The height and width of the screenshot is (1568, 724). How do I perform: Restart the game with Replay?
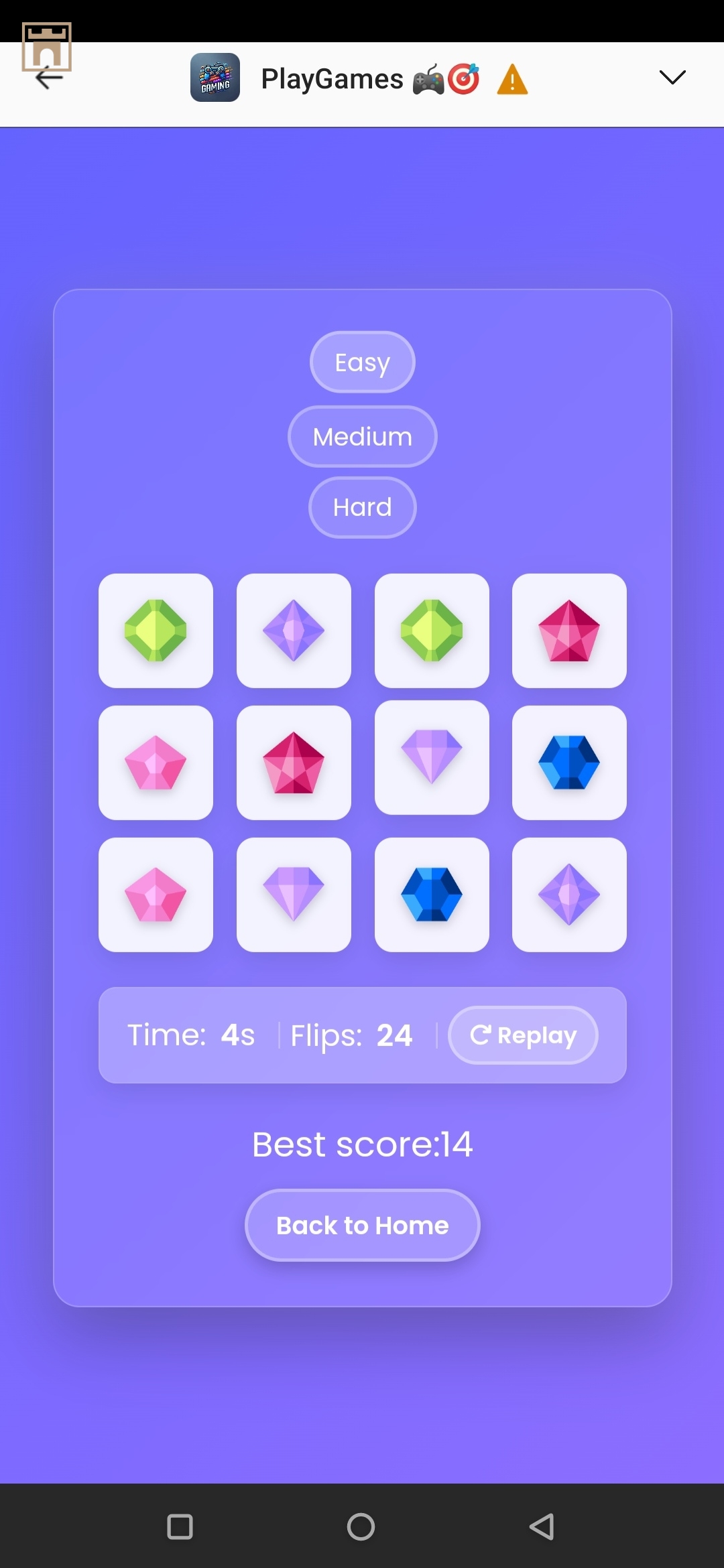tap(523, 1035)
